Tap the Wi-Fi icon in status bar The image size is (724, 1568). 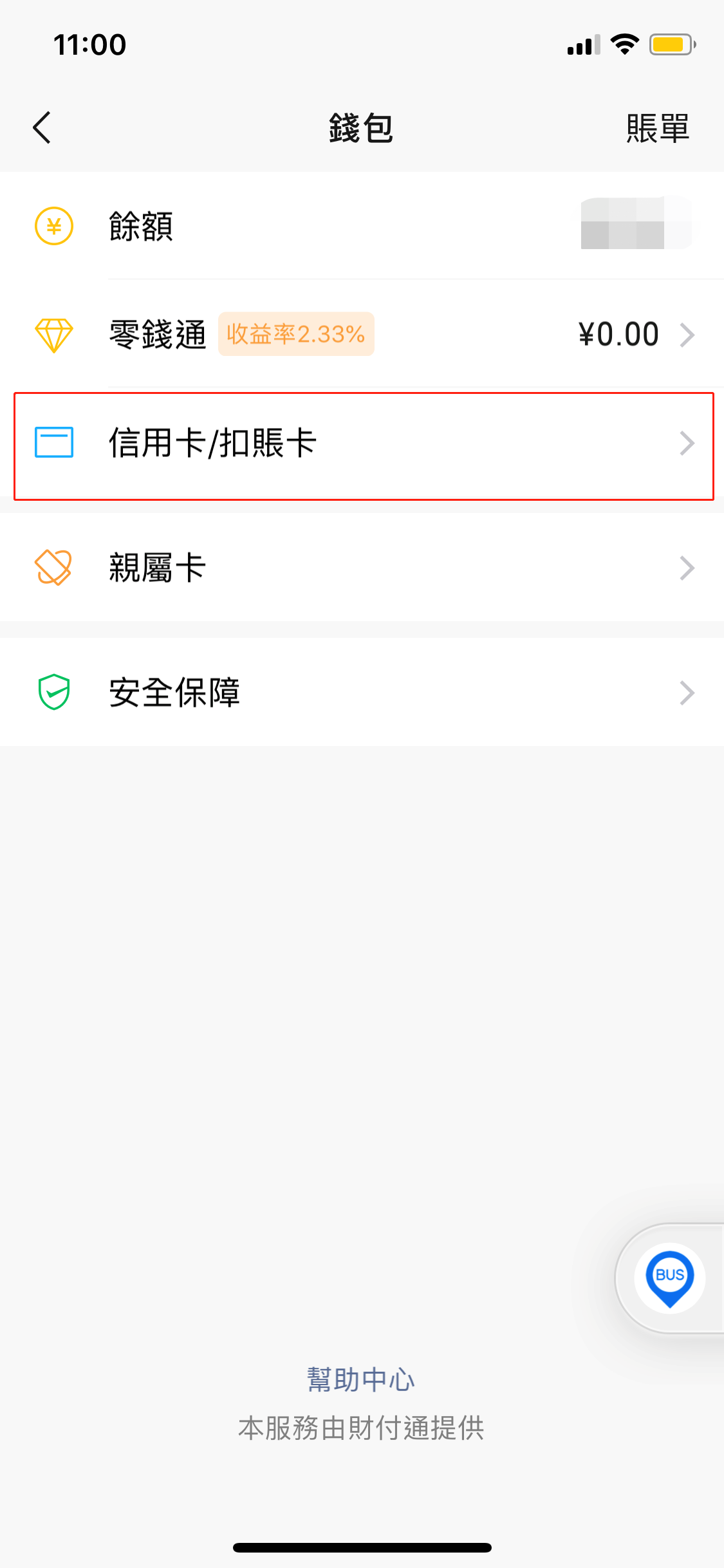click(x=622, y=44)
